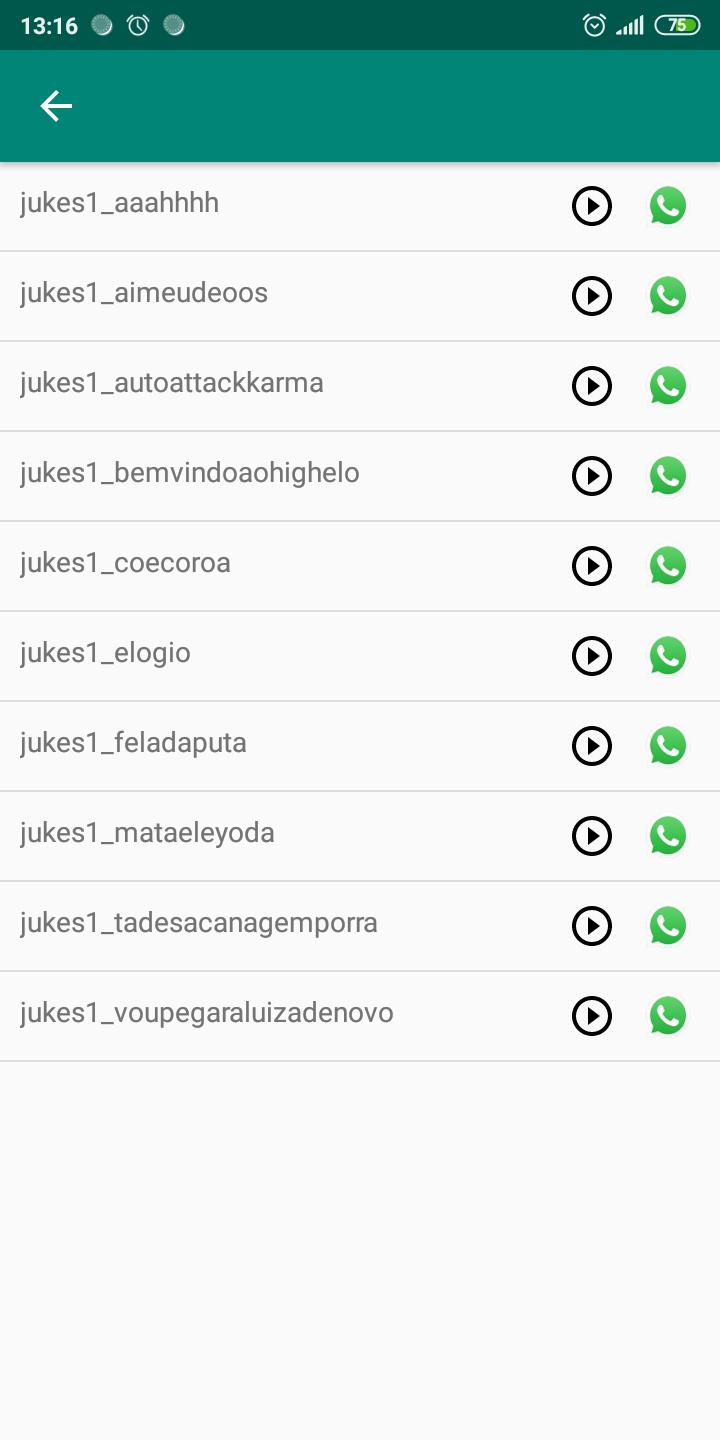Play the jukes1_elogio audio

[x=592, y=656]
